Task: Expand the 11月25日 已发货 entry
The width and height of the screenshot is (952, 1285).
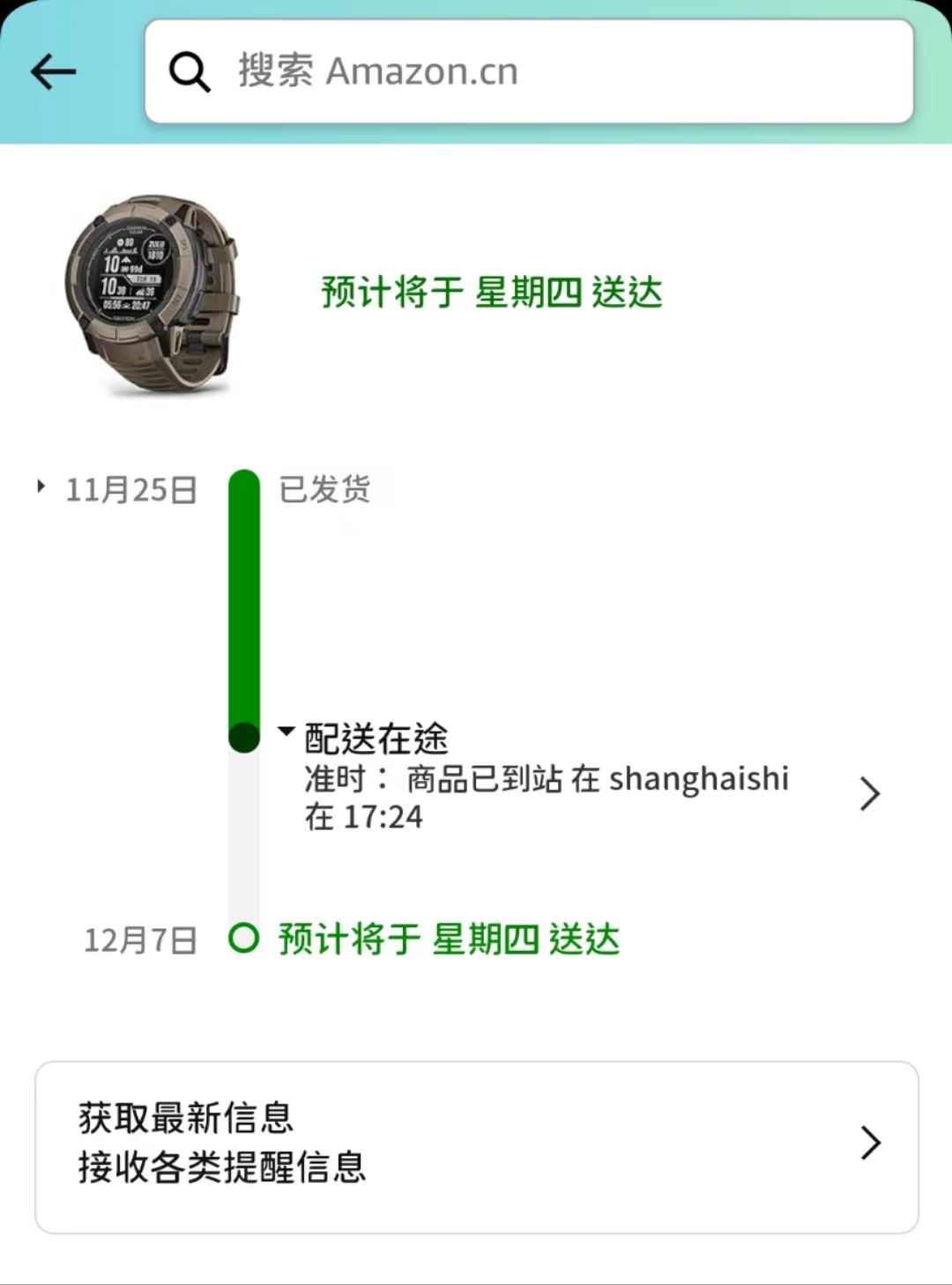Action: 41,487
